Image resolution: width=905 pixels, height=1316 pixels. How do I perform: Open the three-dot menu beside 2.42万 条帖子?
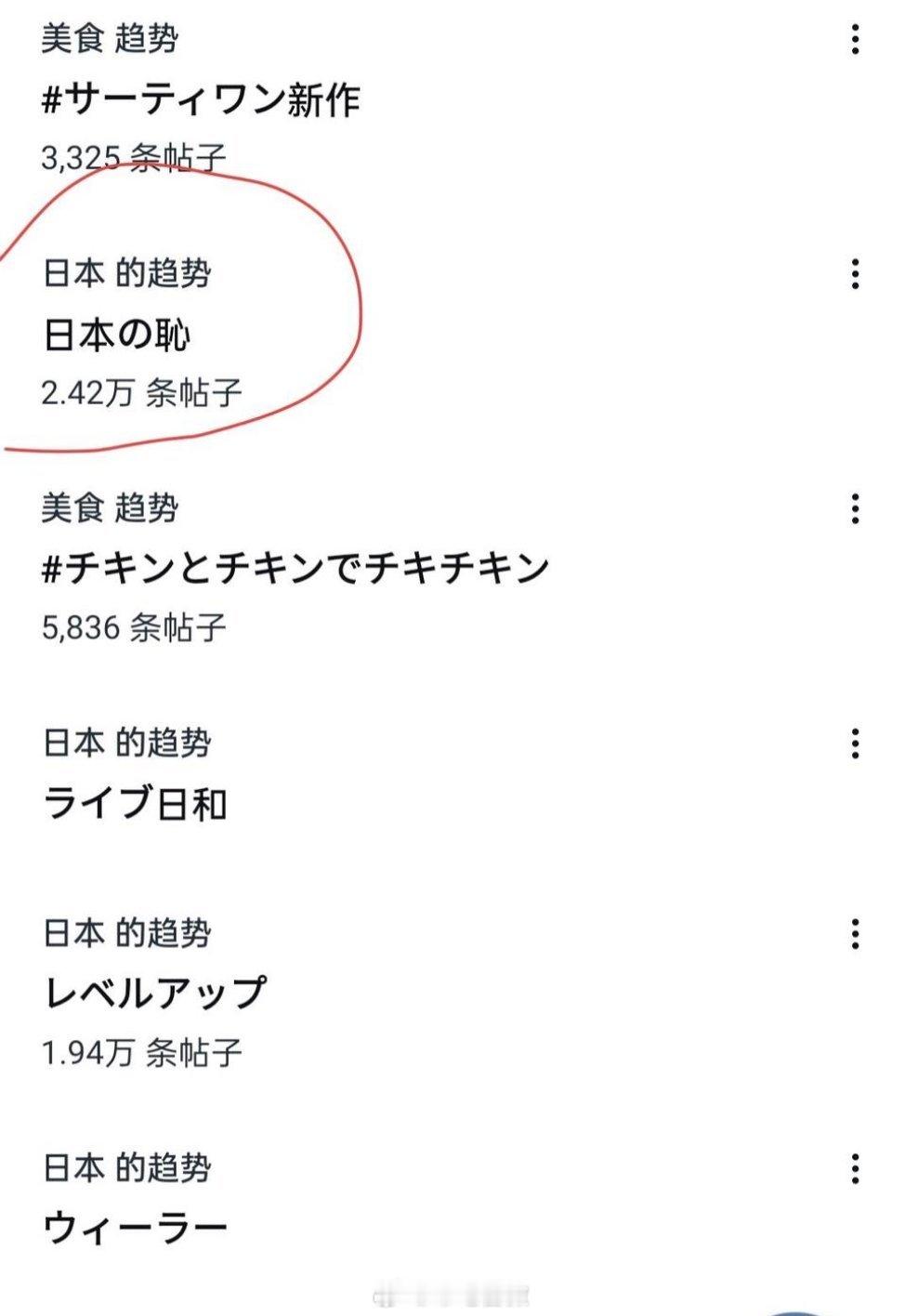855,274
